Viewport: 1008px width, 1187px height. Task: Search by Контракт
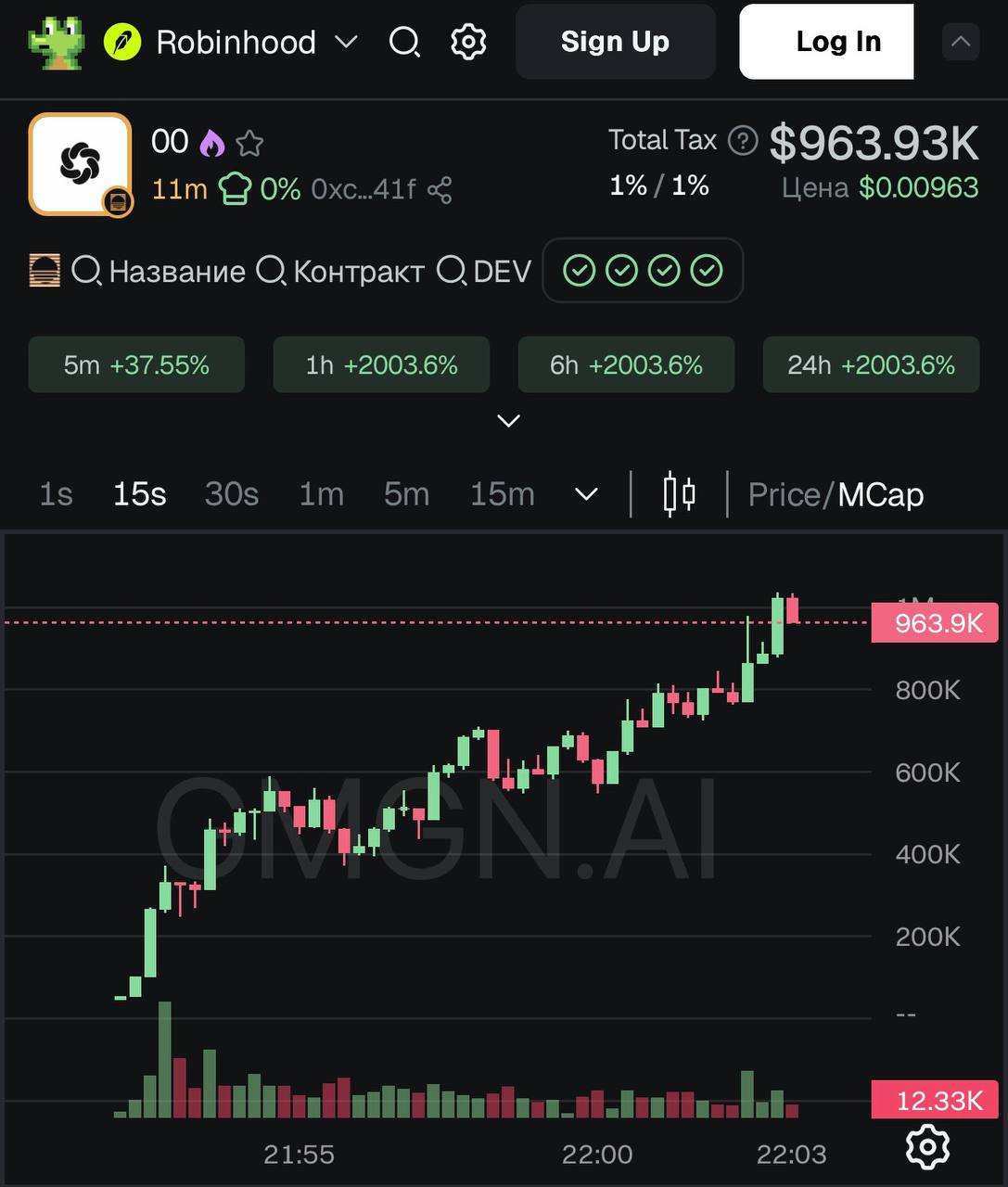pyautogui.click(x=340, y=271)
